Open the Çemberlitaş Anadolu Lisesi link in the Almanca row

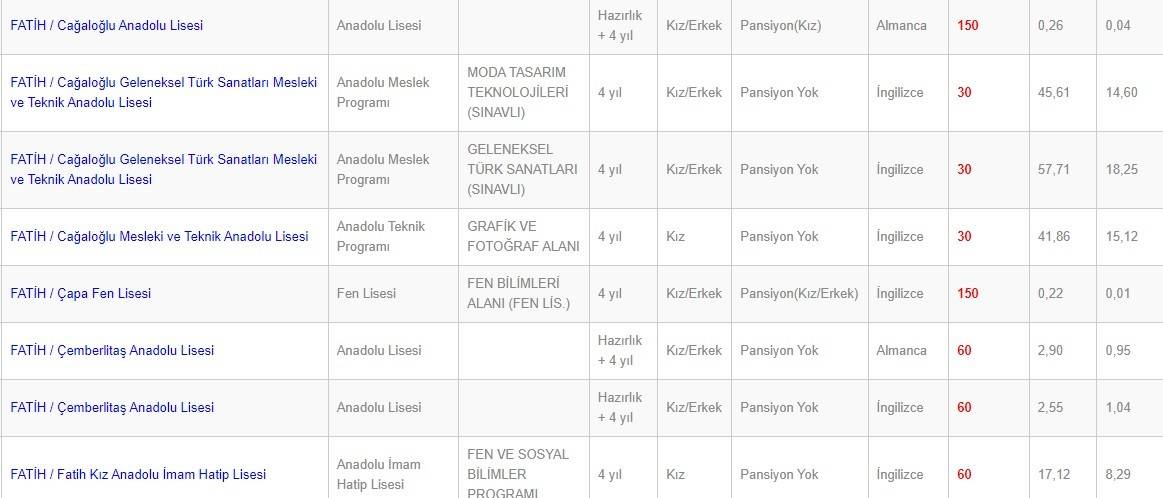point(112,350)
